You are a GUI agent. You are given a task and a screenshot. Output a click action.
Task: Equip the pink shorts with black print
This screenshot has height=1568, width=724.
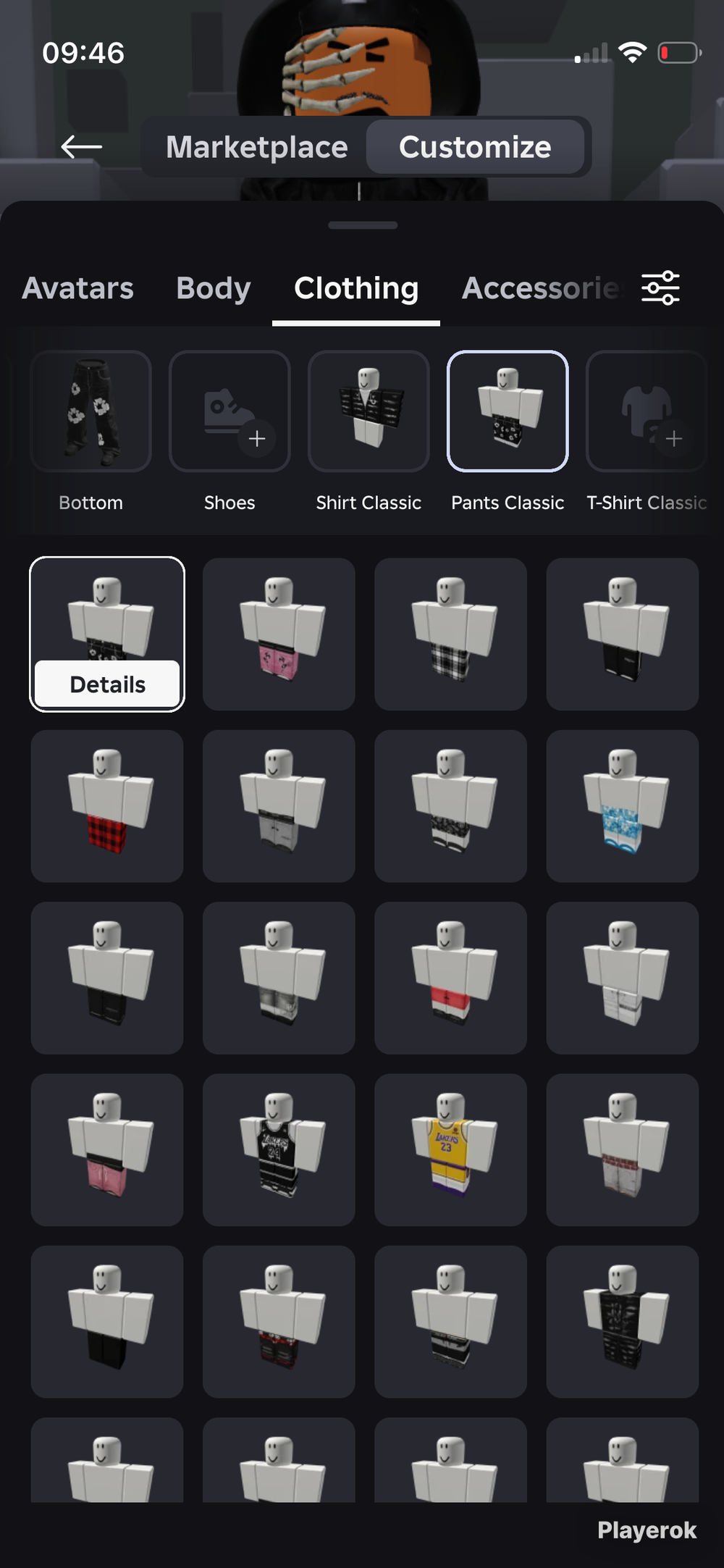click(x=279, y=634)
